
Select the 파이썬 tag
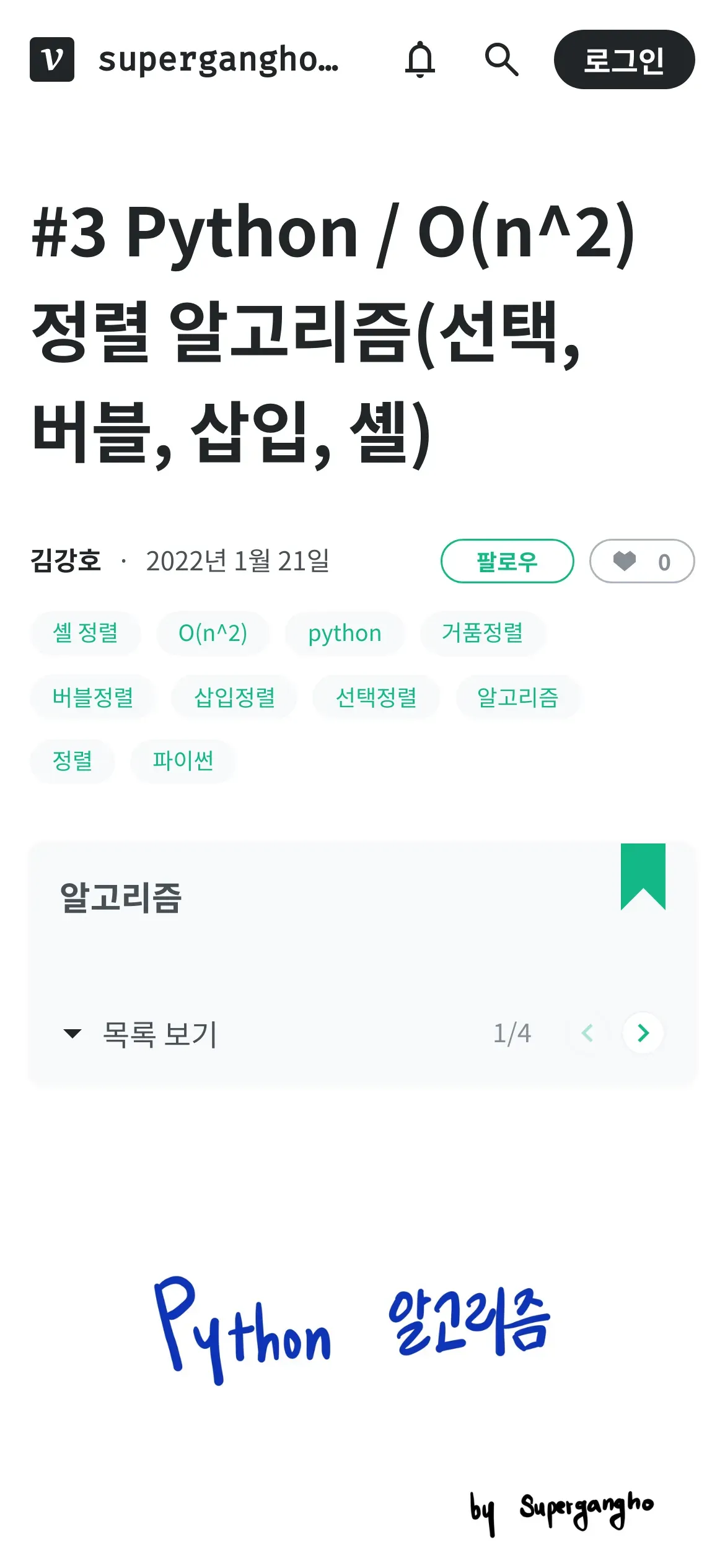[183, 761]
